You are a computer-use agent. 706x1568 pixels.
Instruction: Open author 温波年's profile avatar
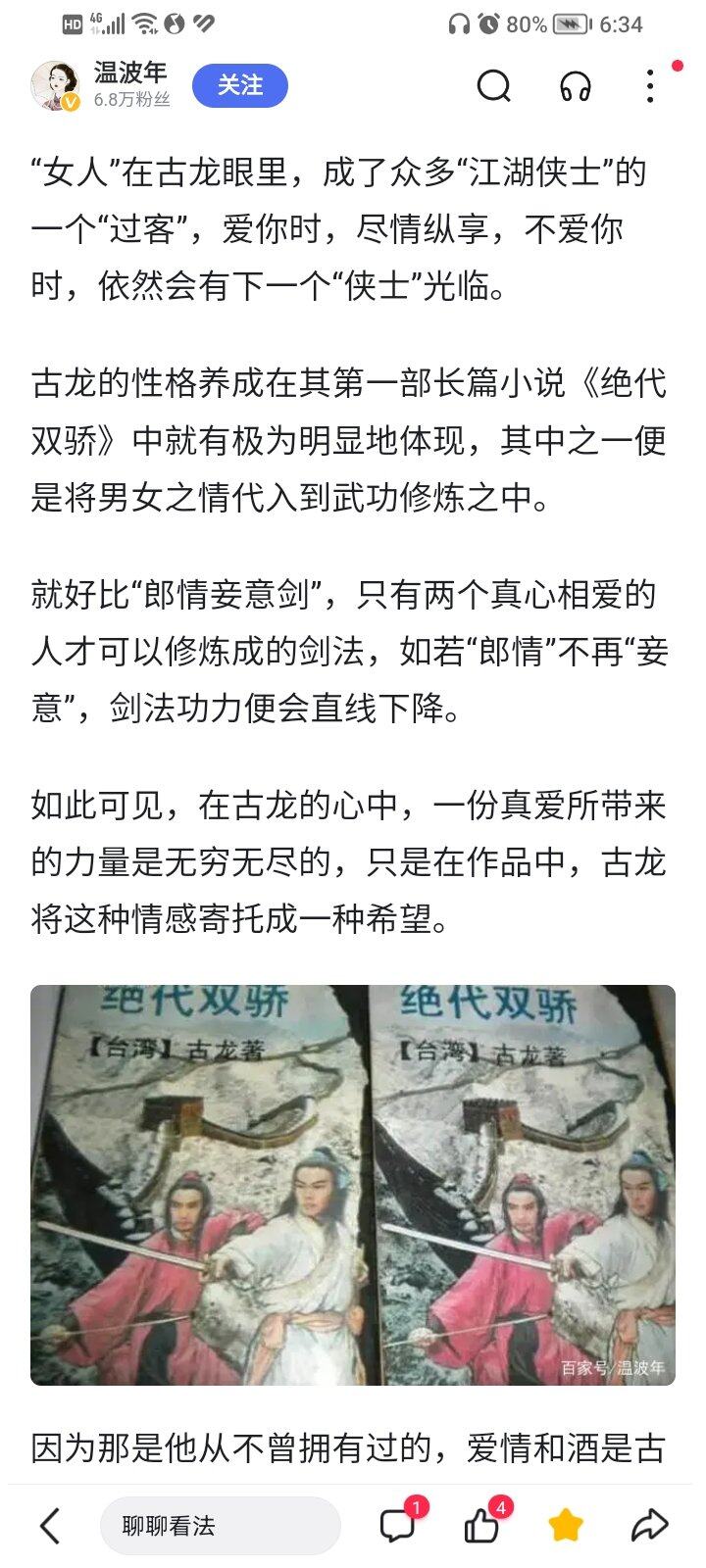[55, 85]
